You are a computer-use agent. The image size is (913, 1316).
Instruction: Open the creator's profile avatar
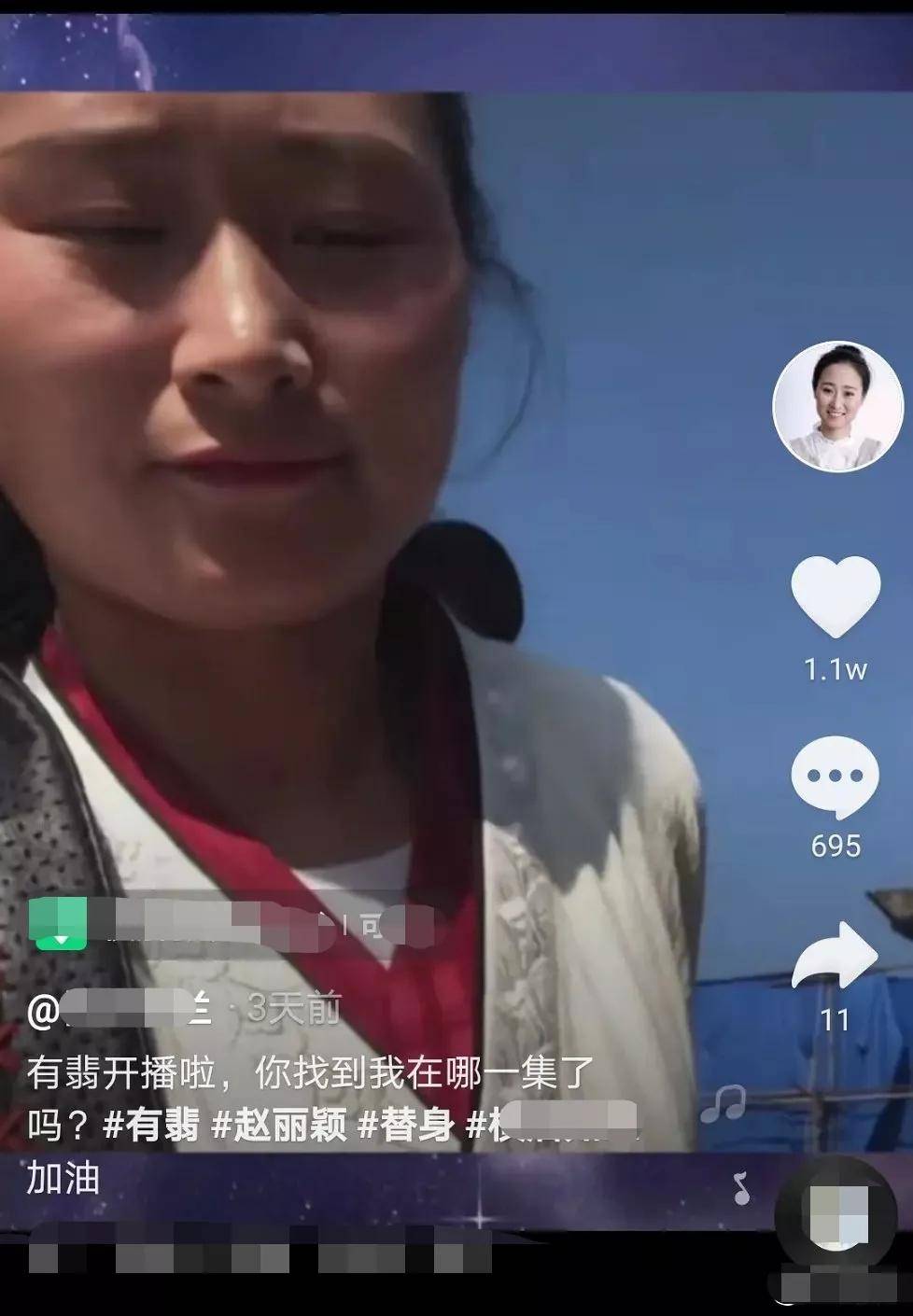click(x=837, y=406)
